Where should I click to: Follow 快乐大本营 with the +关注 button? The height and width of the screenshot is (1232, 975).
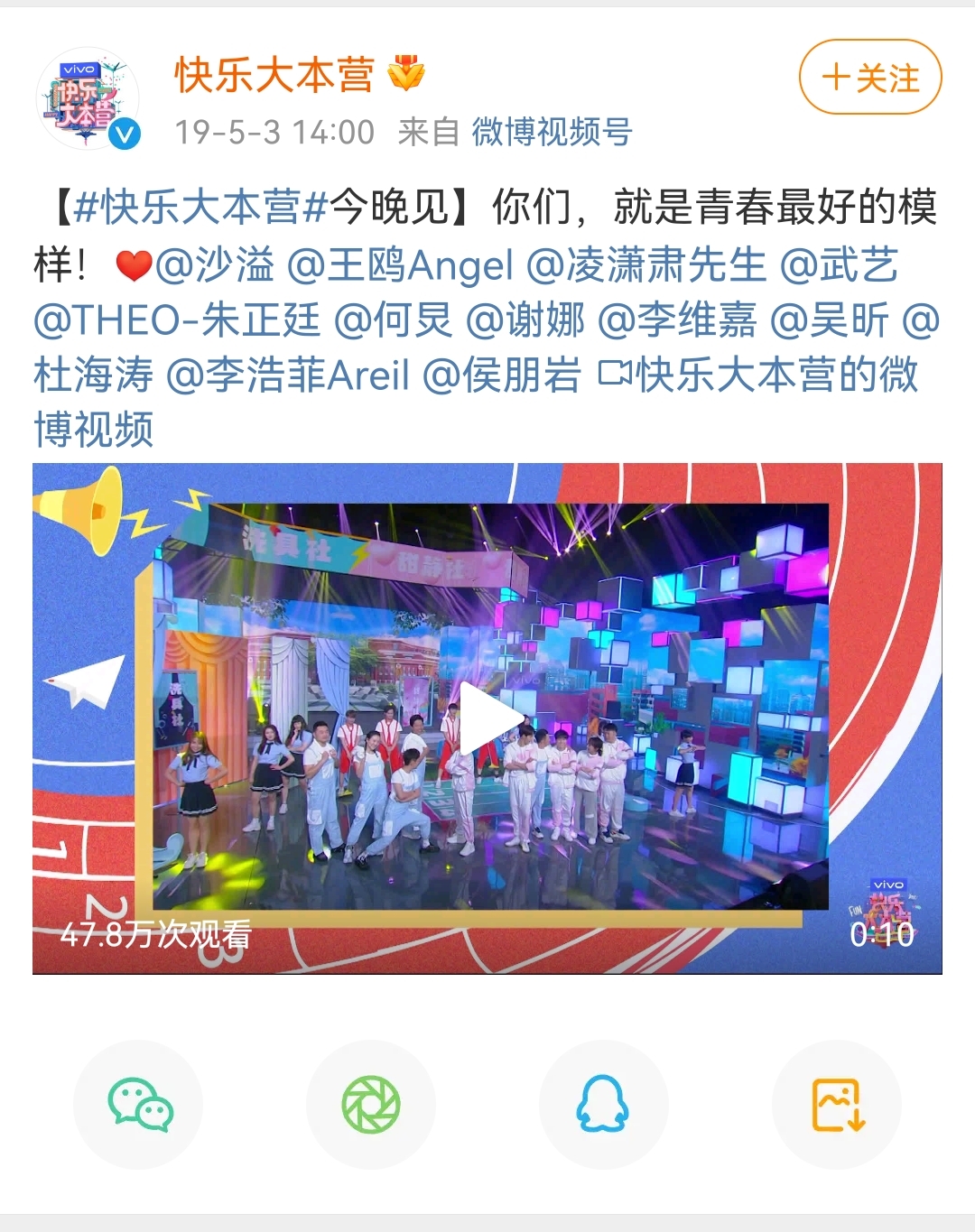point(870,78)
